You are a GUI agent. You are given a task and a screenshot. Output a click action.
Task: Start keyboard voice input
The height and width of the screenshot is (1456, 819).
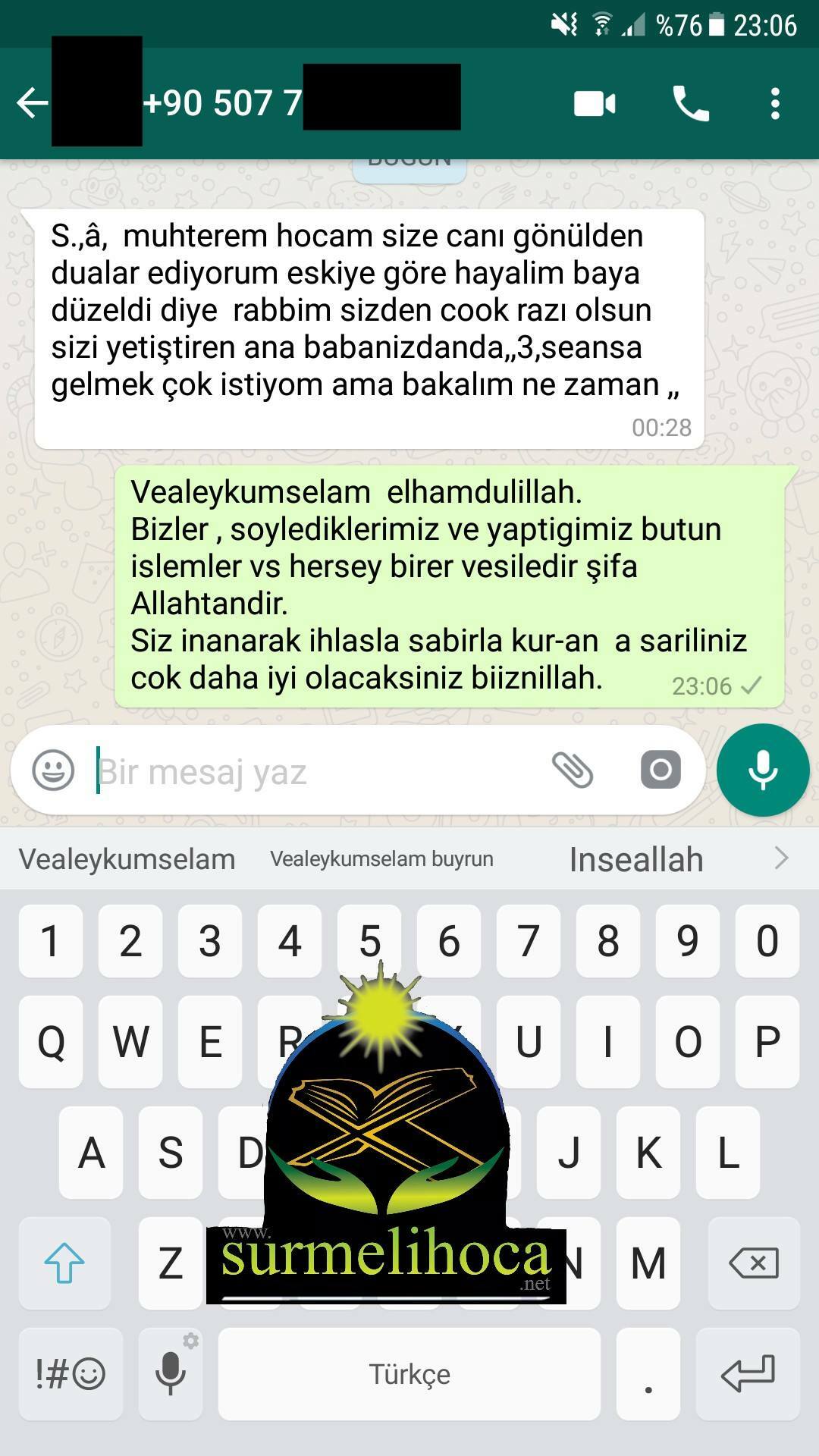[x=171, y=1373]
